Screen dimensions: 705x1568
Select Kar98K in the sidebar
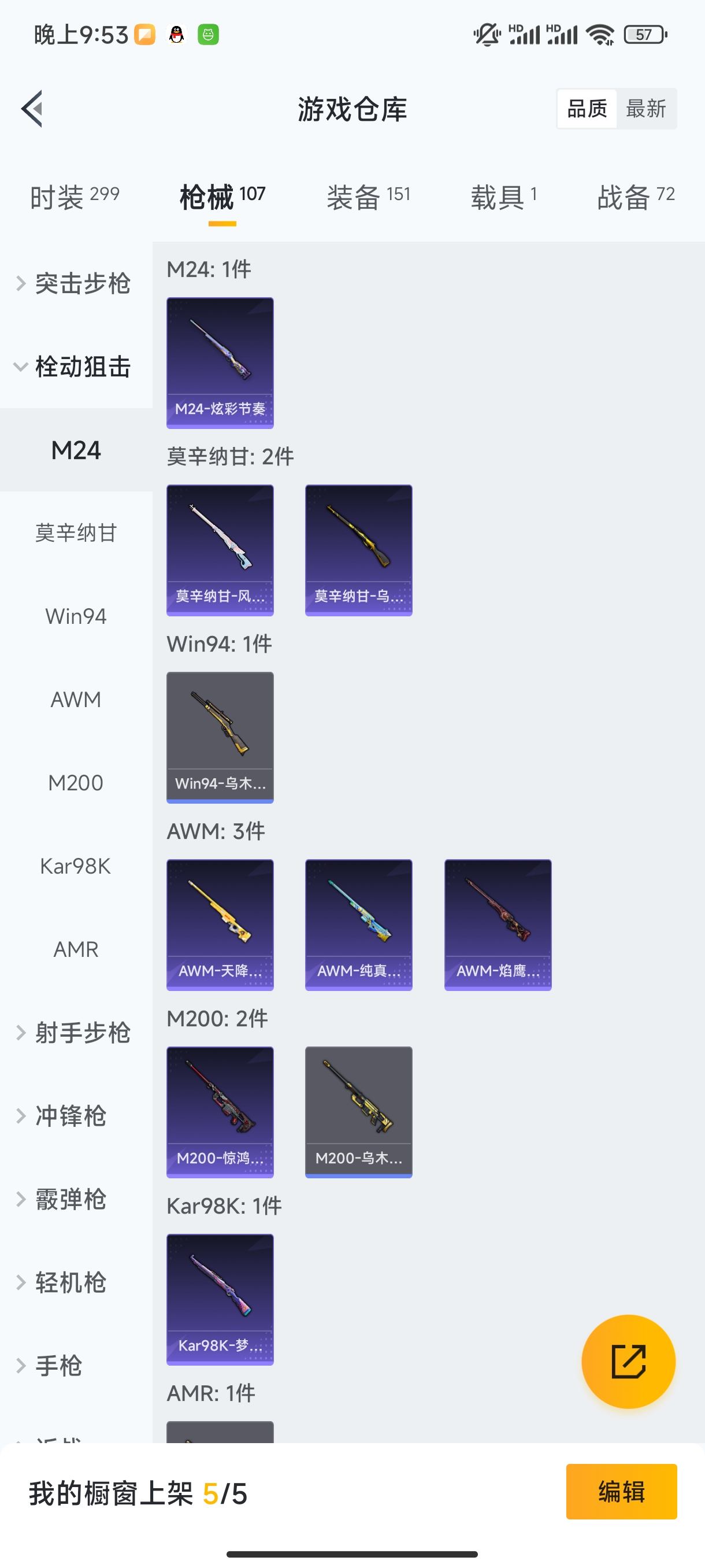point(76,866)
